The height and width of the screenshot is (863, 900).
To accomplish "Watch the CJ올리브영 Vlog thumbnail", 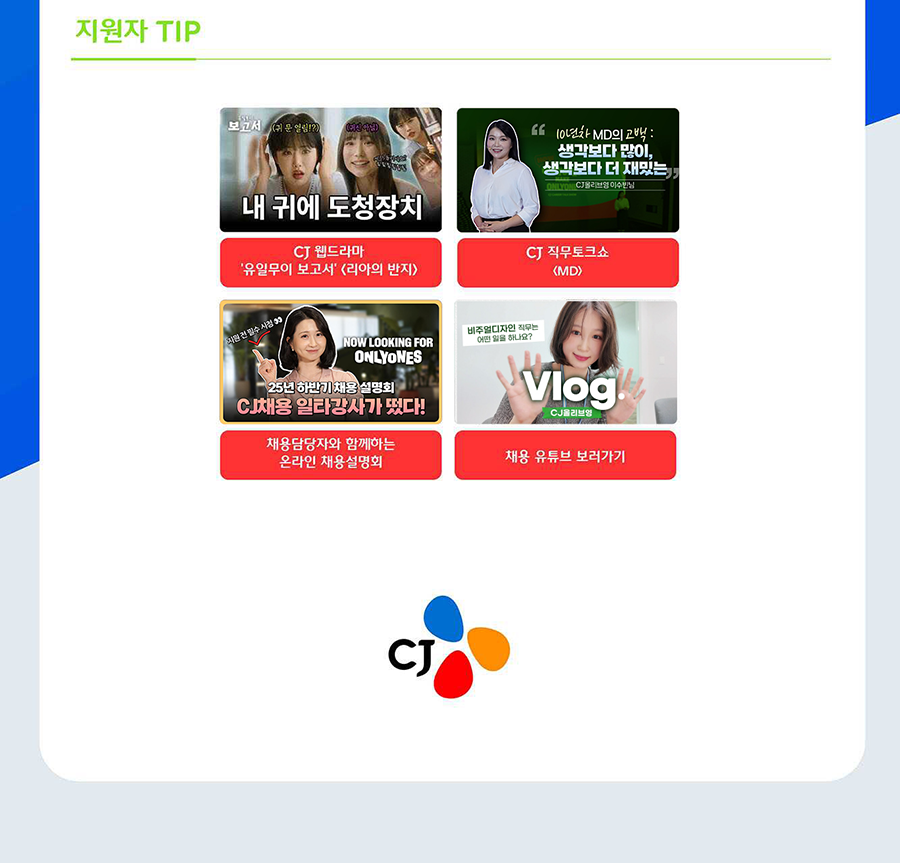I will (x=565, y=362).
